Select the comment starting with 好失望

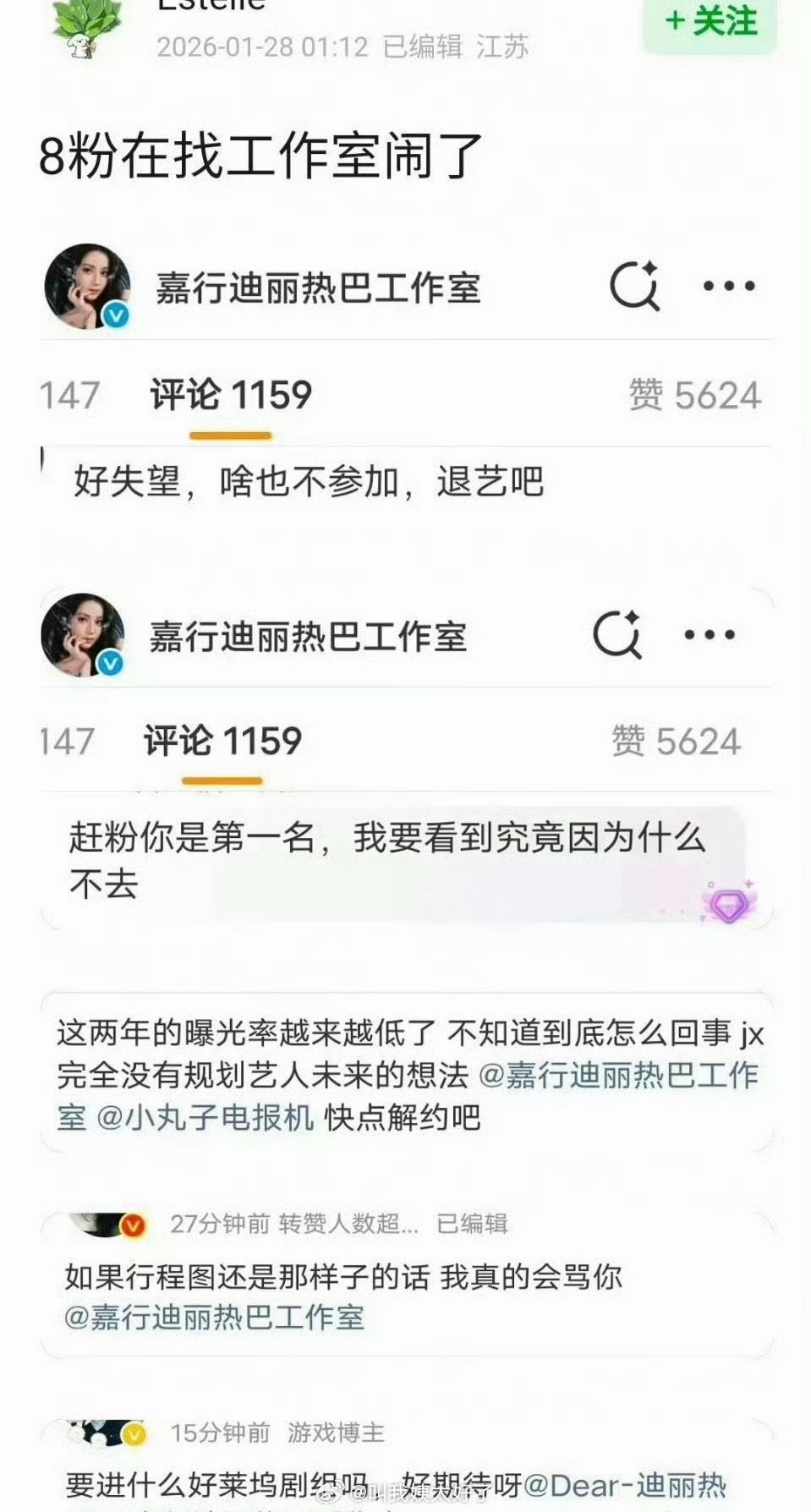304,479
